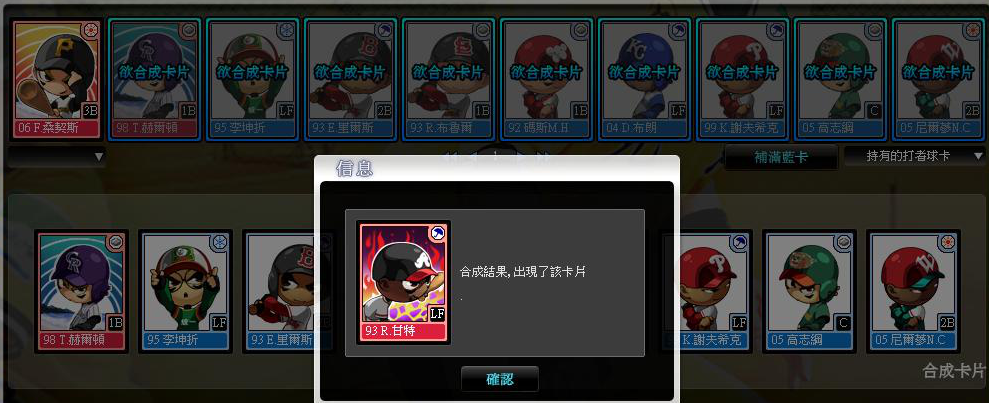Select the 05 高志綱 card in the lower row
This screenshot has width=989, height=403.
click(809, 290)
